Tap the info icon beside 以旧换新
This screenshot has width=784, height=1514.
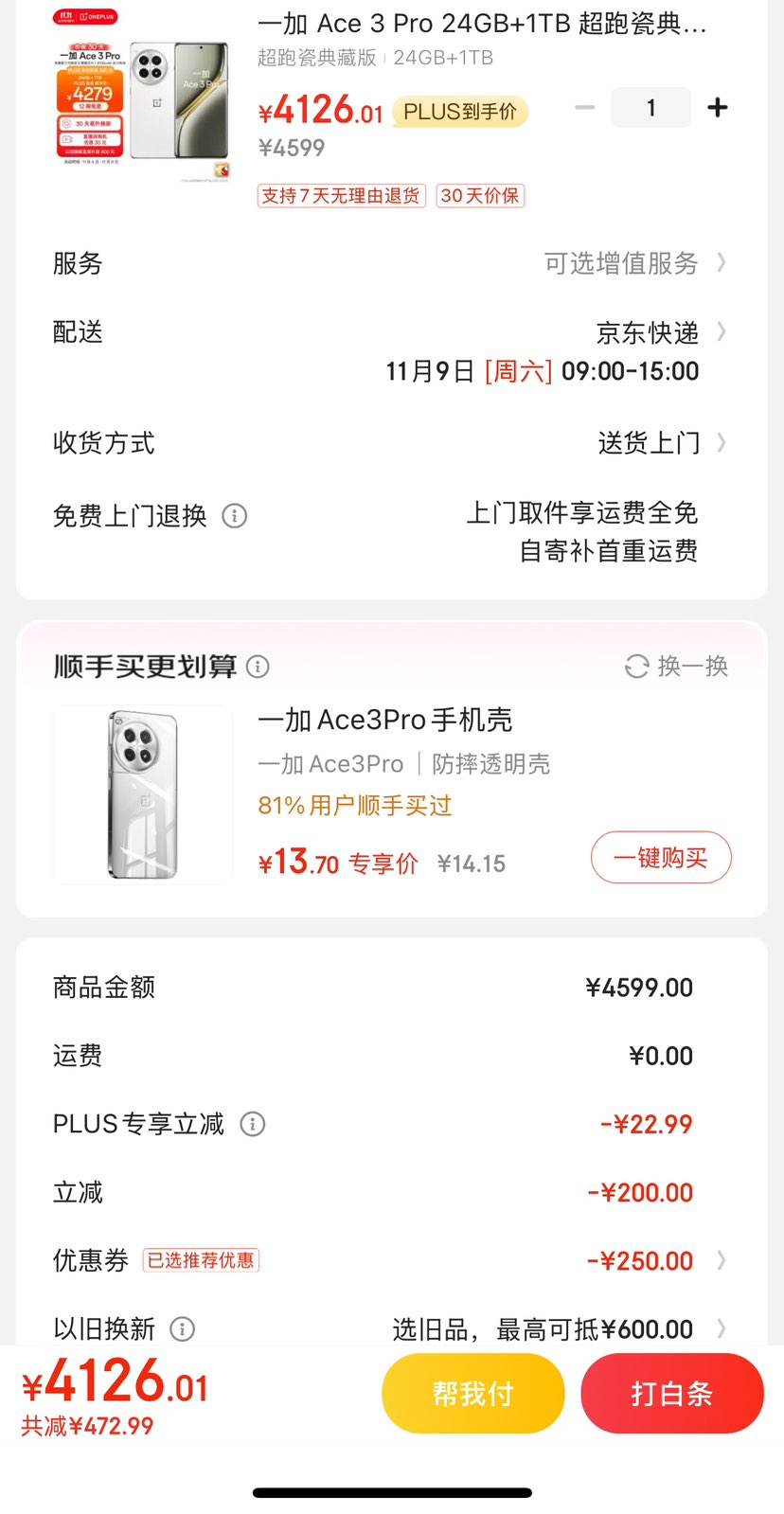183,1328
